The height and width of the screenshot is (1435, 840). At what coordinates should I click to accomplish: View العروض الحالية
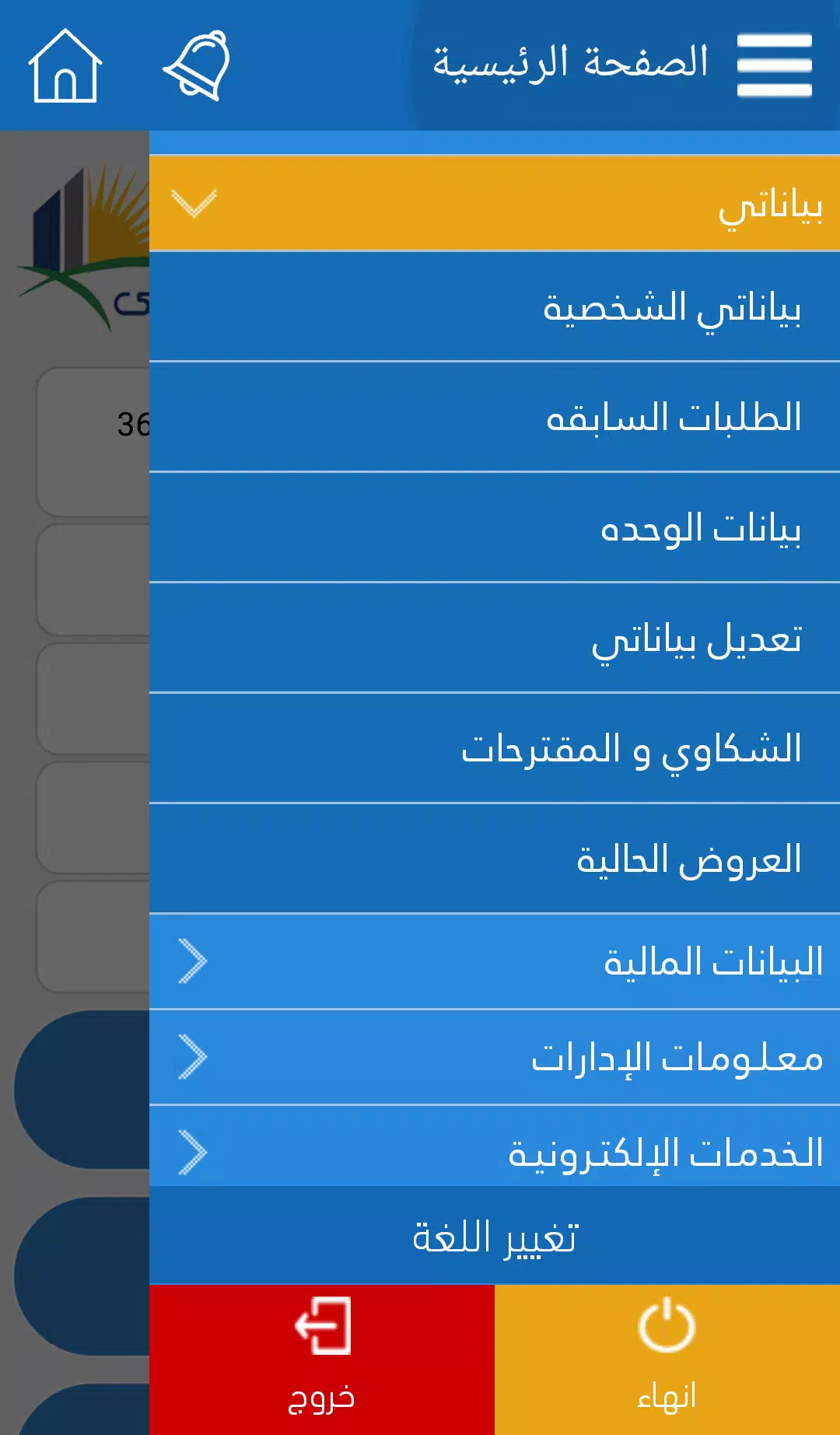pos(494,859)
